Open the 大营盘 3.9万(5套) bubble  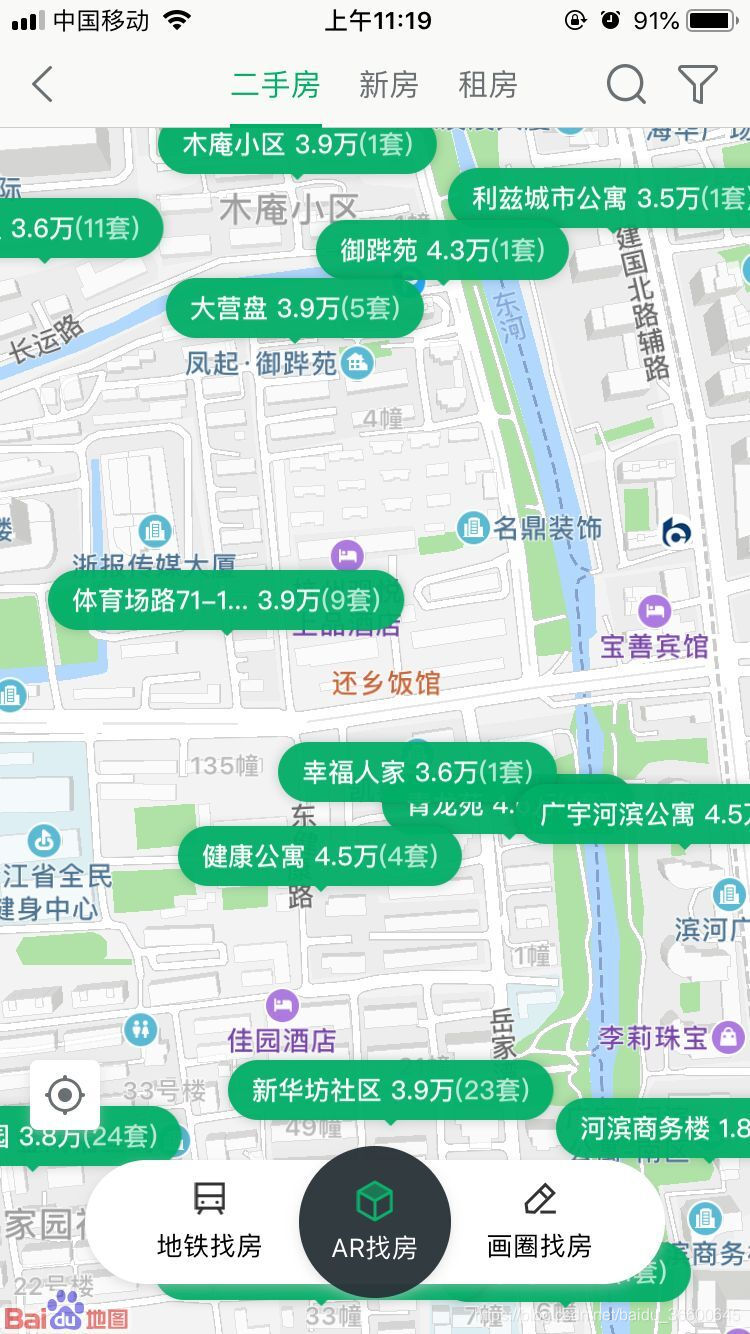(x=295, y=308)
